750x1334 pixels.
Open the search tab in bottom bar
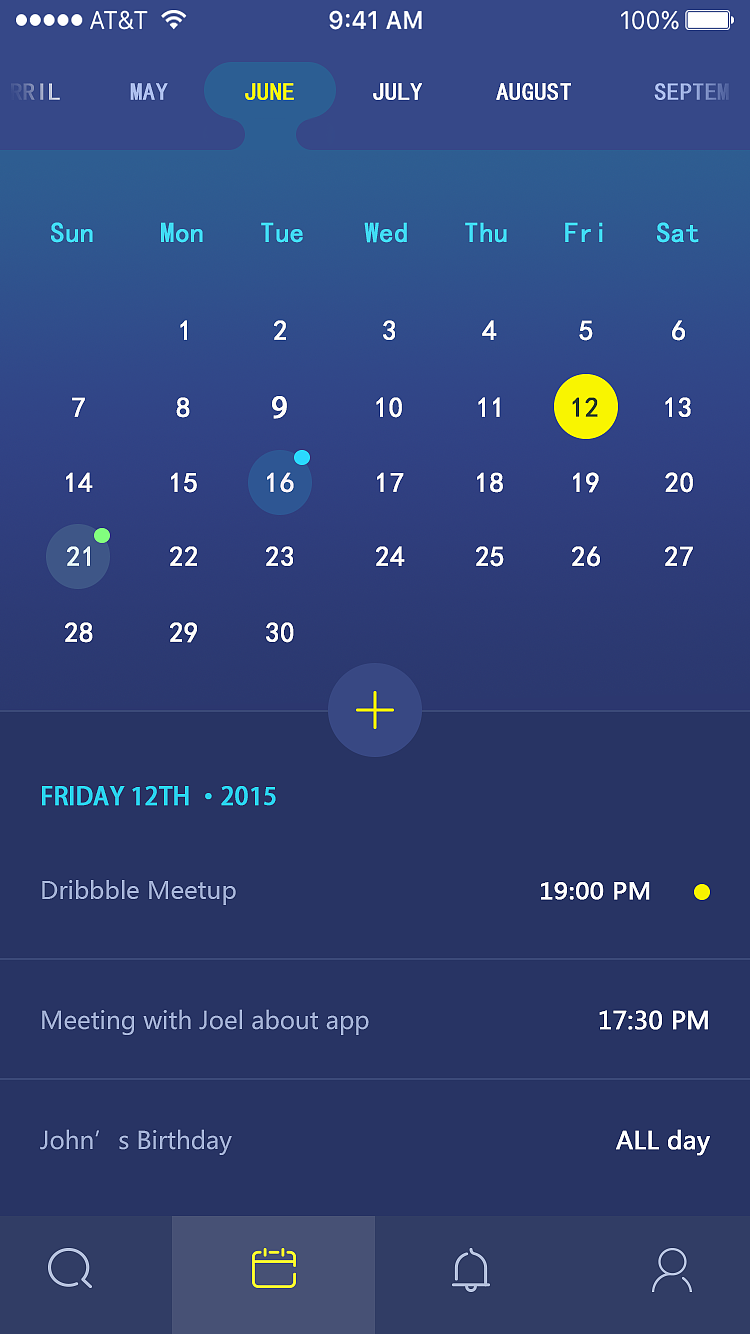pyautogui.click(x=70, y=1269)
